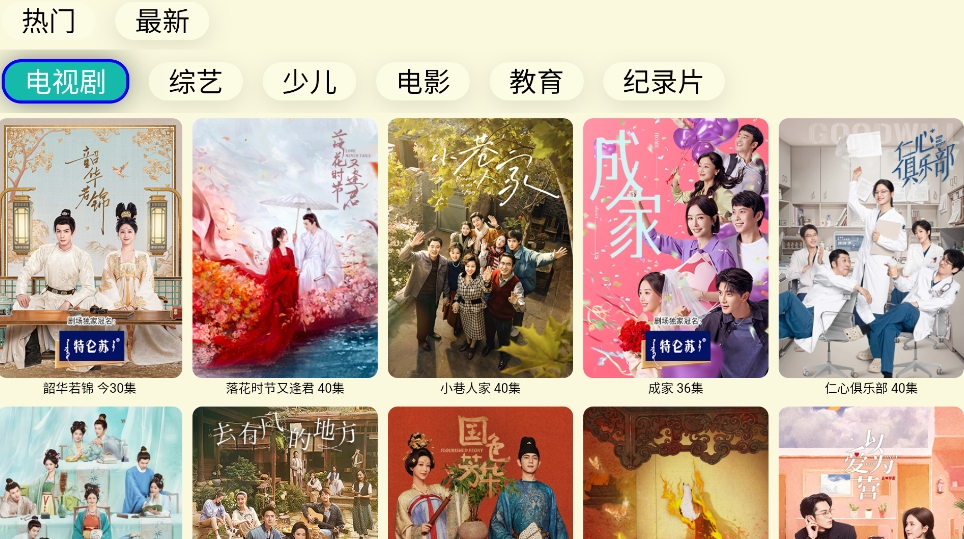The width and height of the screenshot is (964, 539).
Task: Open the 国色芳华 poster
Action: point(480,472)
